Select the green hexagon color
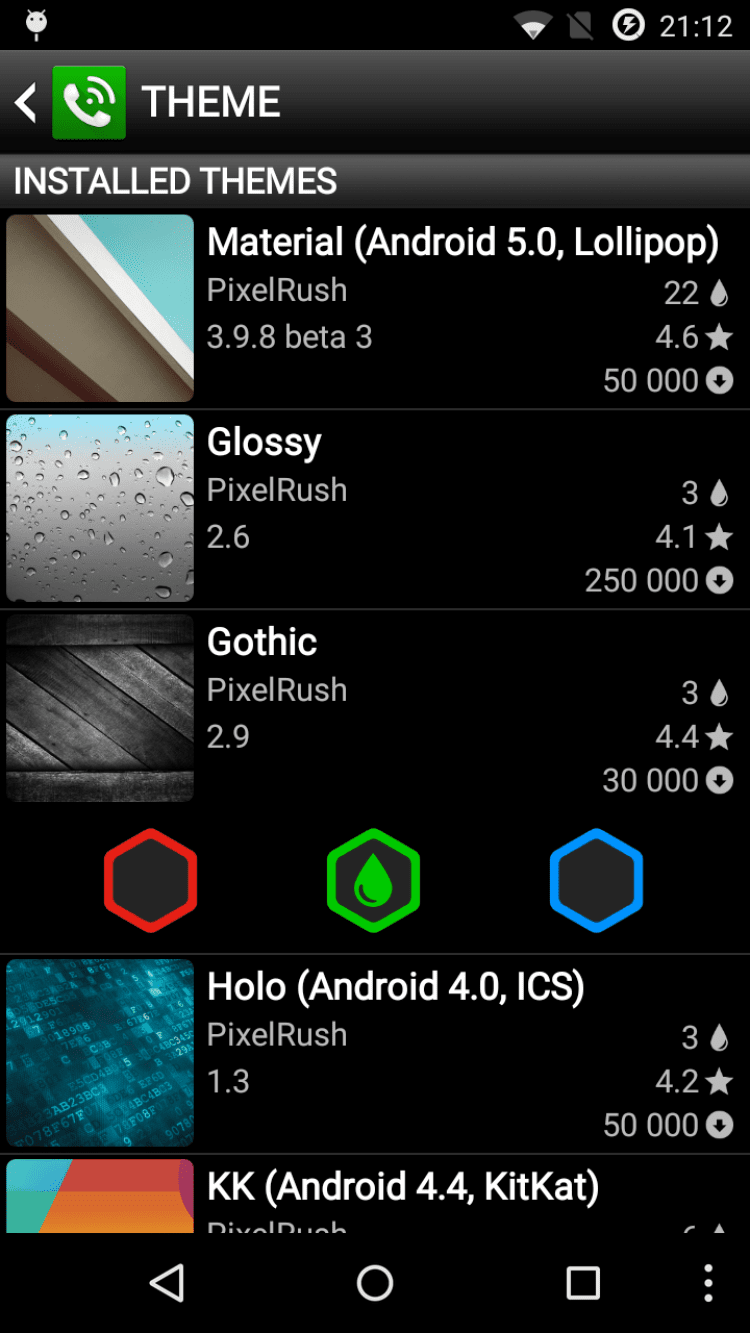 point(374,880)
